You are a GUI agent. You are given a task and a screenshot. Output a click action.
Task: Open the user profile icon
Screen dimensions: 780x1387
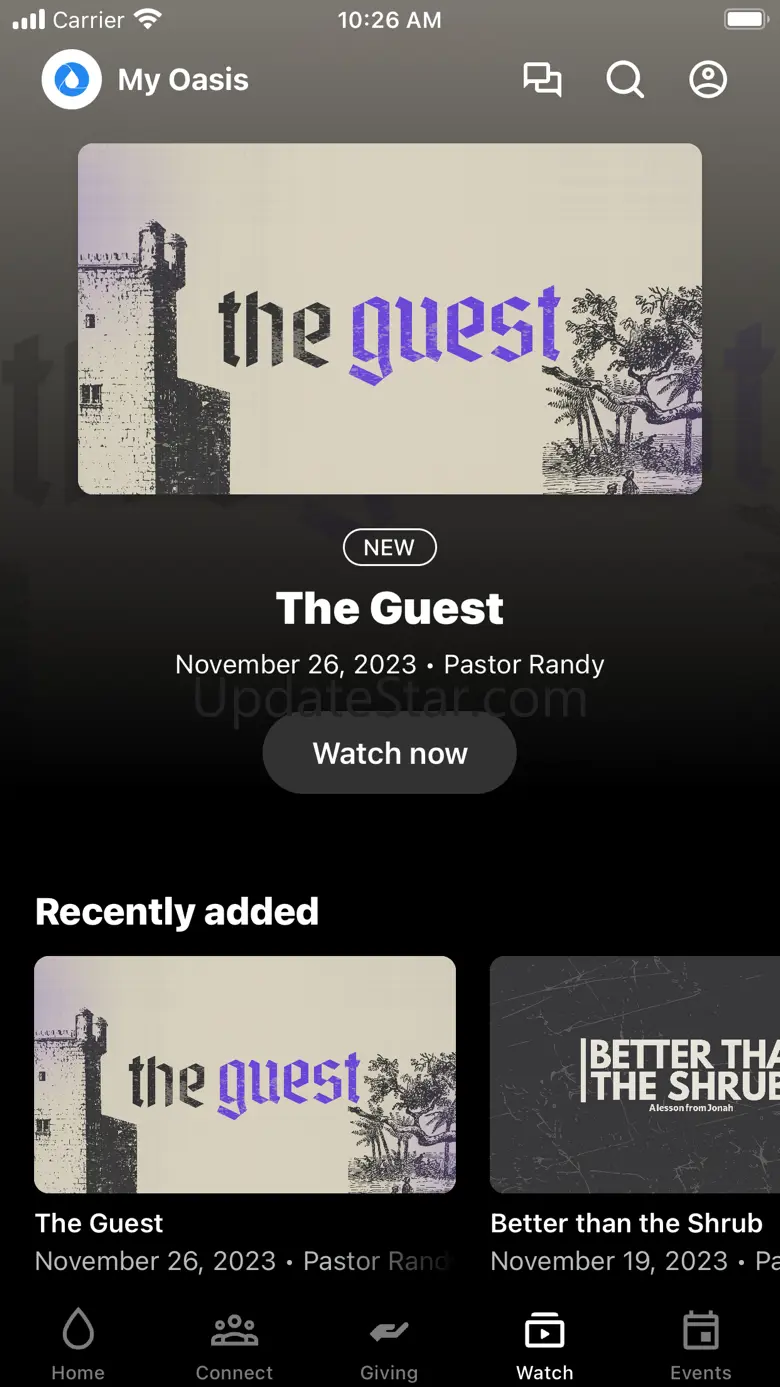708,80
